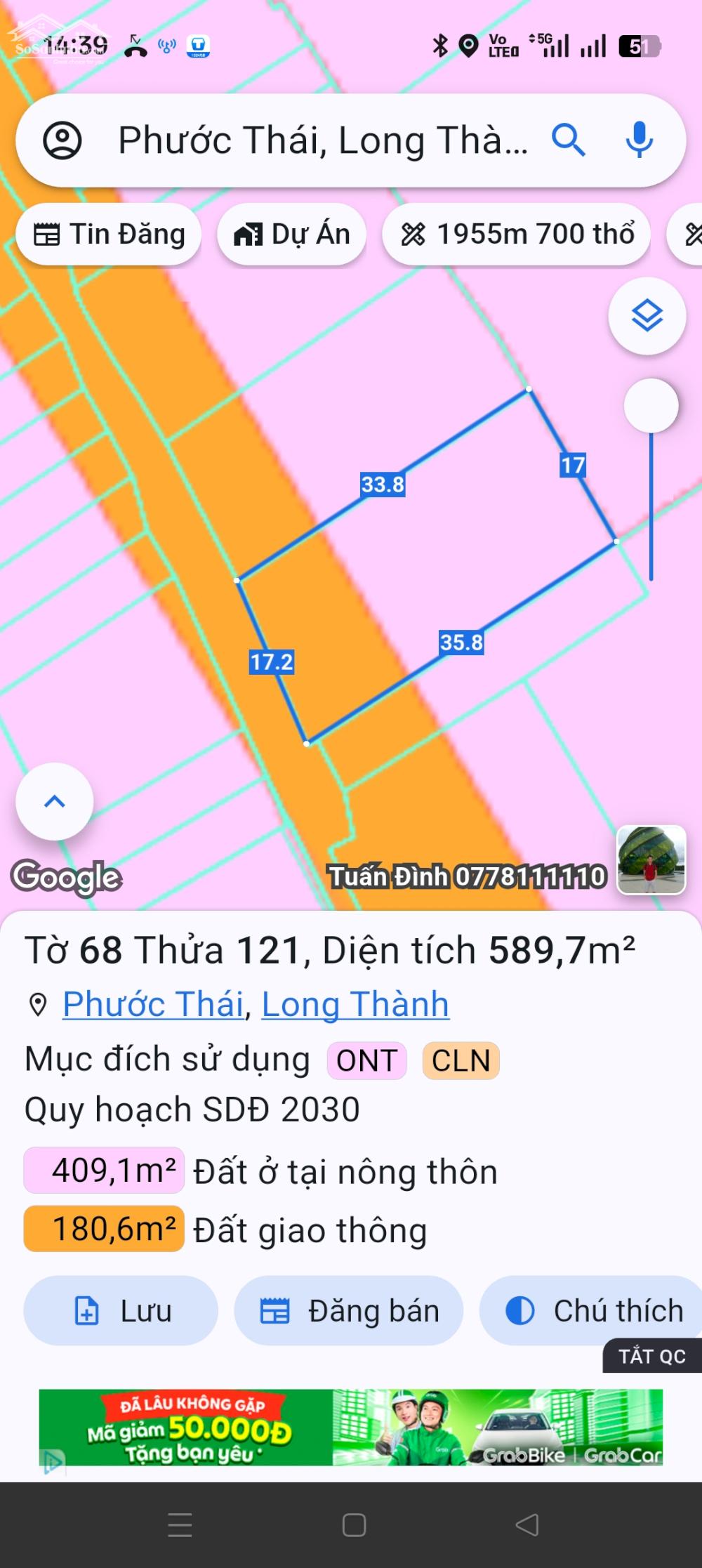This screenshot has width=702, height=1568.
Task: Switch to the Tin Đăng tab
Action: [x=109, y=234]
